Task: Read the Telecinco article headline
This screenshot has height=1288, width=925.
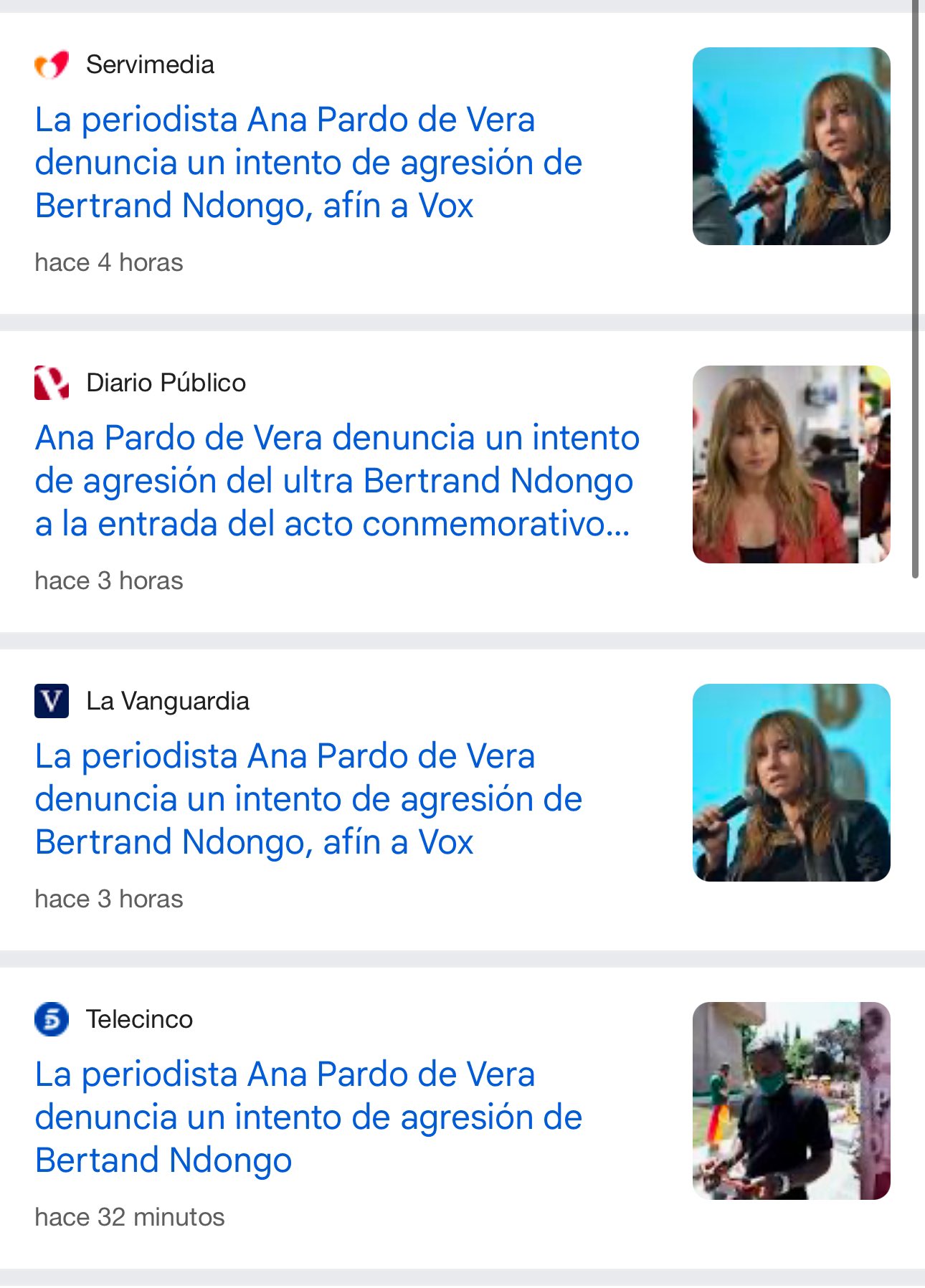Action: 308,1117
